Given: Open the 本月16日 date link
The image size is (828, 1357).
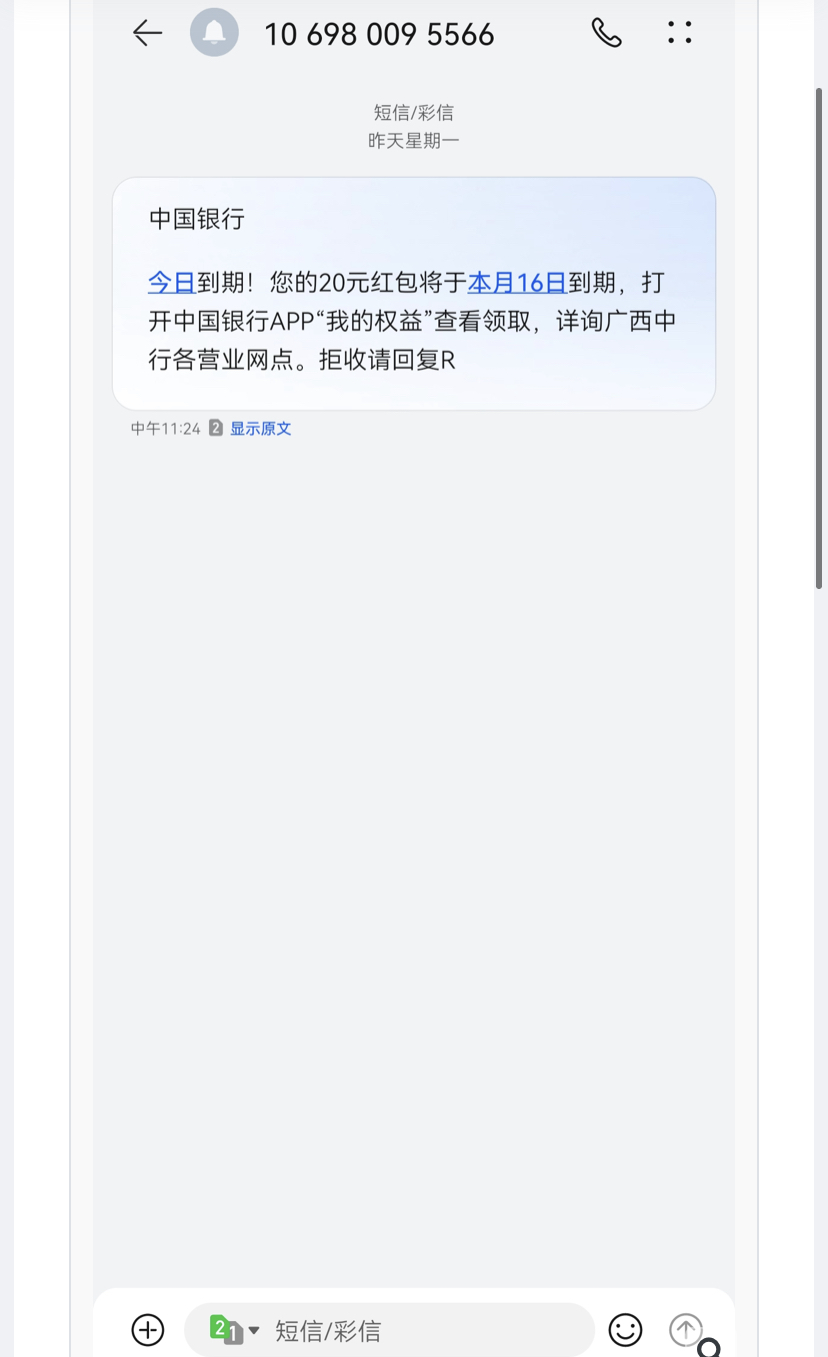Looking at the screenshot, I should [517, 283].
